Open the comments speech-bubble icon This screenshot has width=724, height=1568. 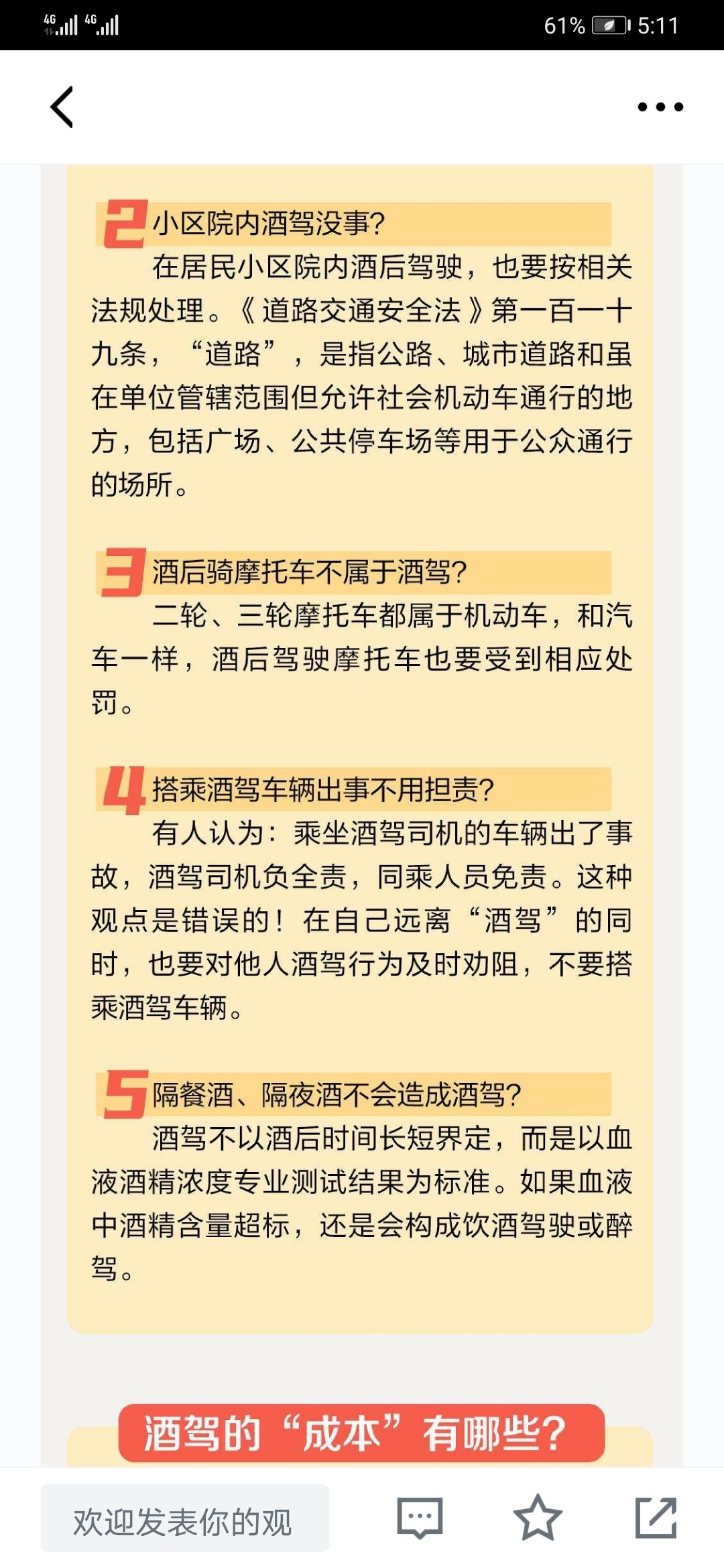[x=420, y=1518]
